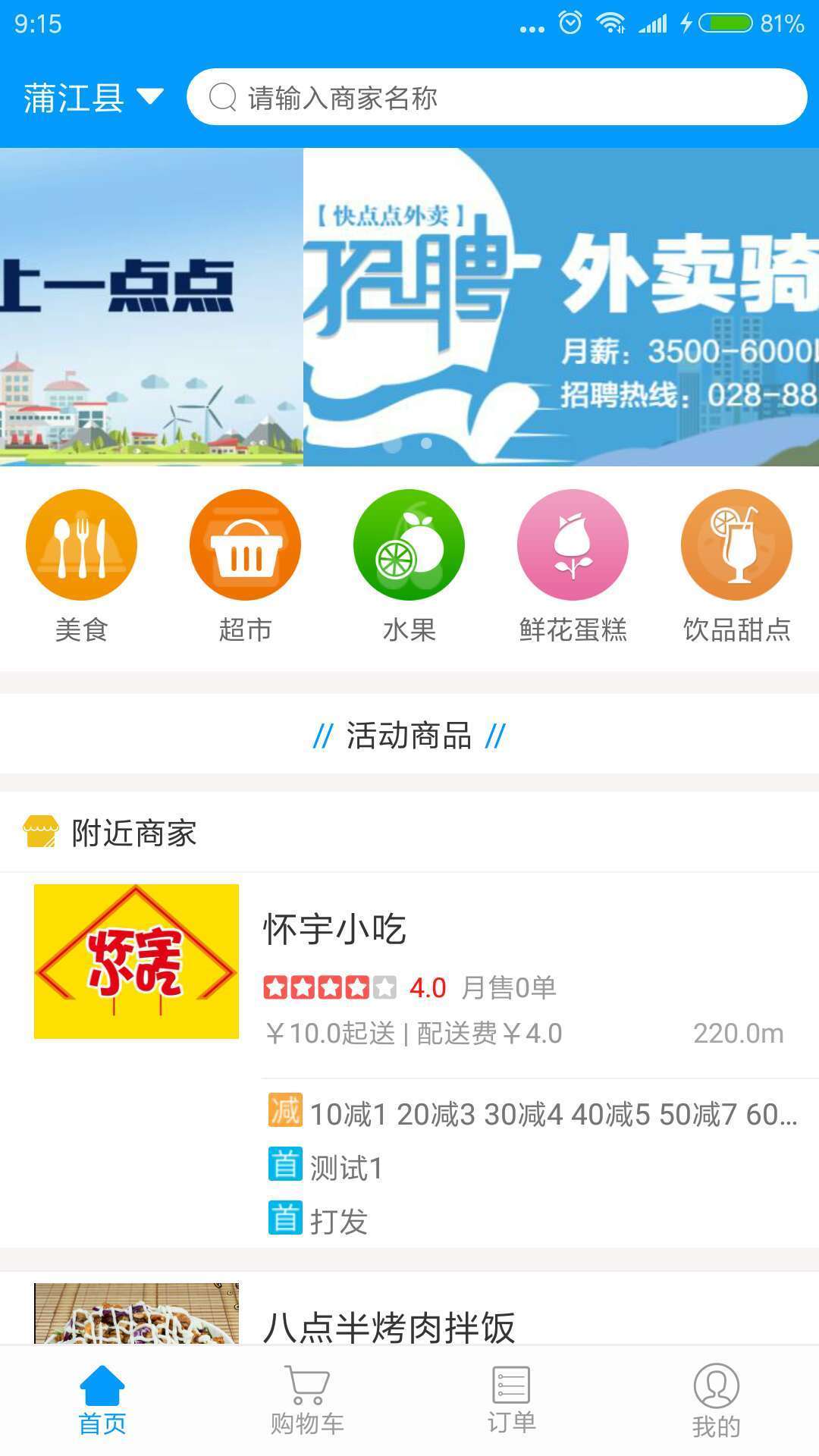Switch to the 购物车 tab
The height and width of the screenshot is (1456, 819).
coord(307,1401)
